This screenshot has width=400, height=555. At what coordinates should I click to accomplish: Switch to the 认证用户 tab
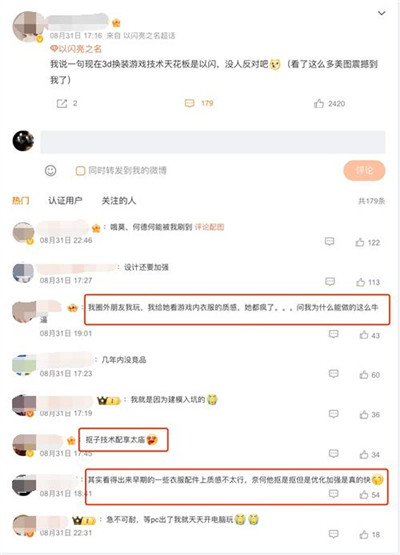[65, 201]
